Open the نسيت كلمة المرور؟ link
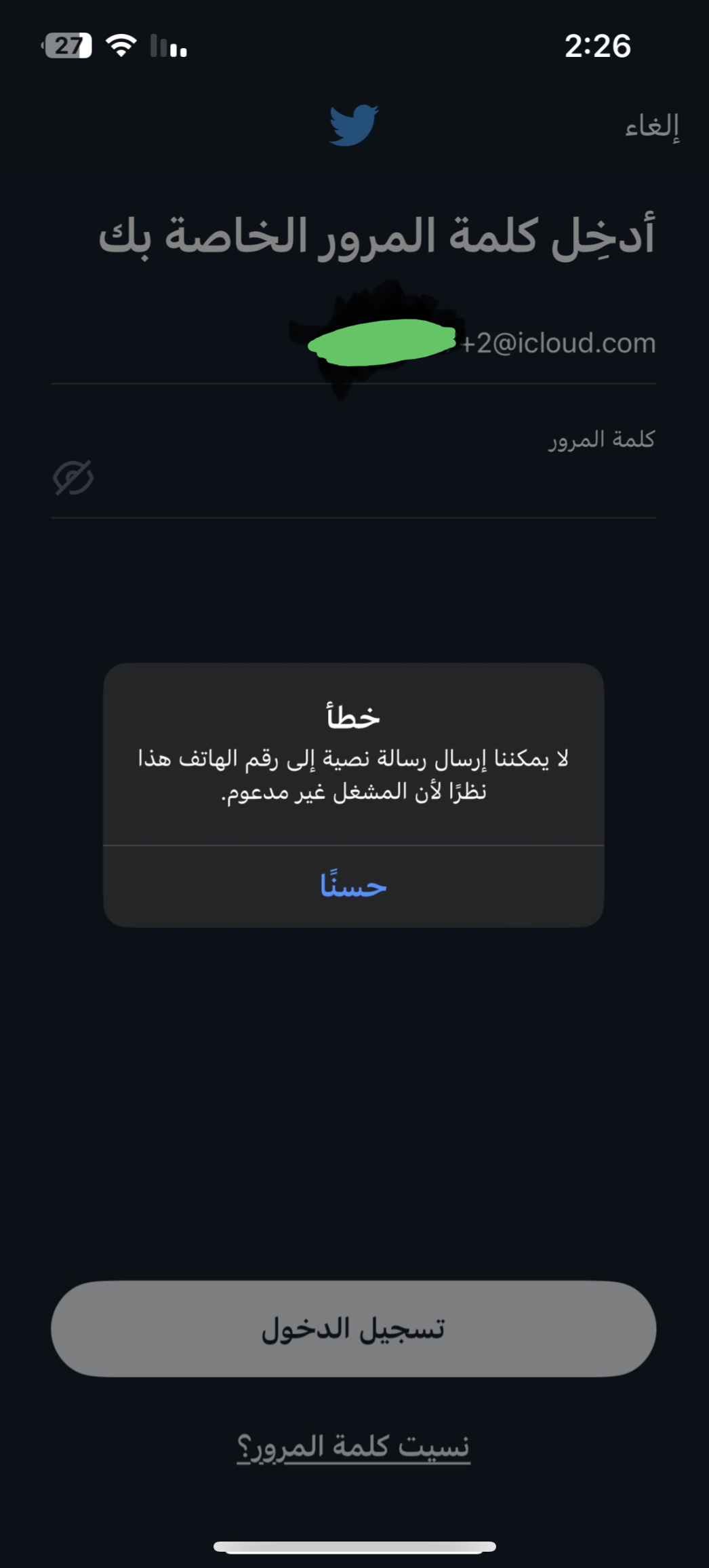709x1568 pixels. [x=353, y=1447]
